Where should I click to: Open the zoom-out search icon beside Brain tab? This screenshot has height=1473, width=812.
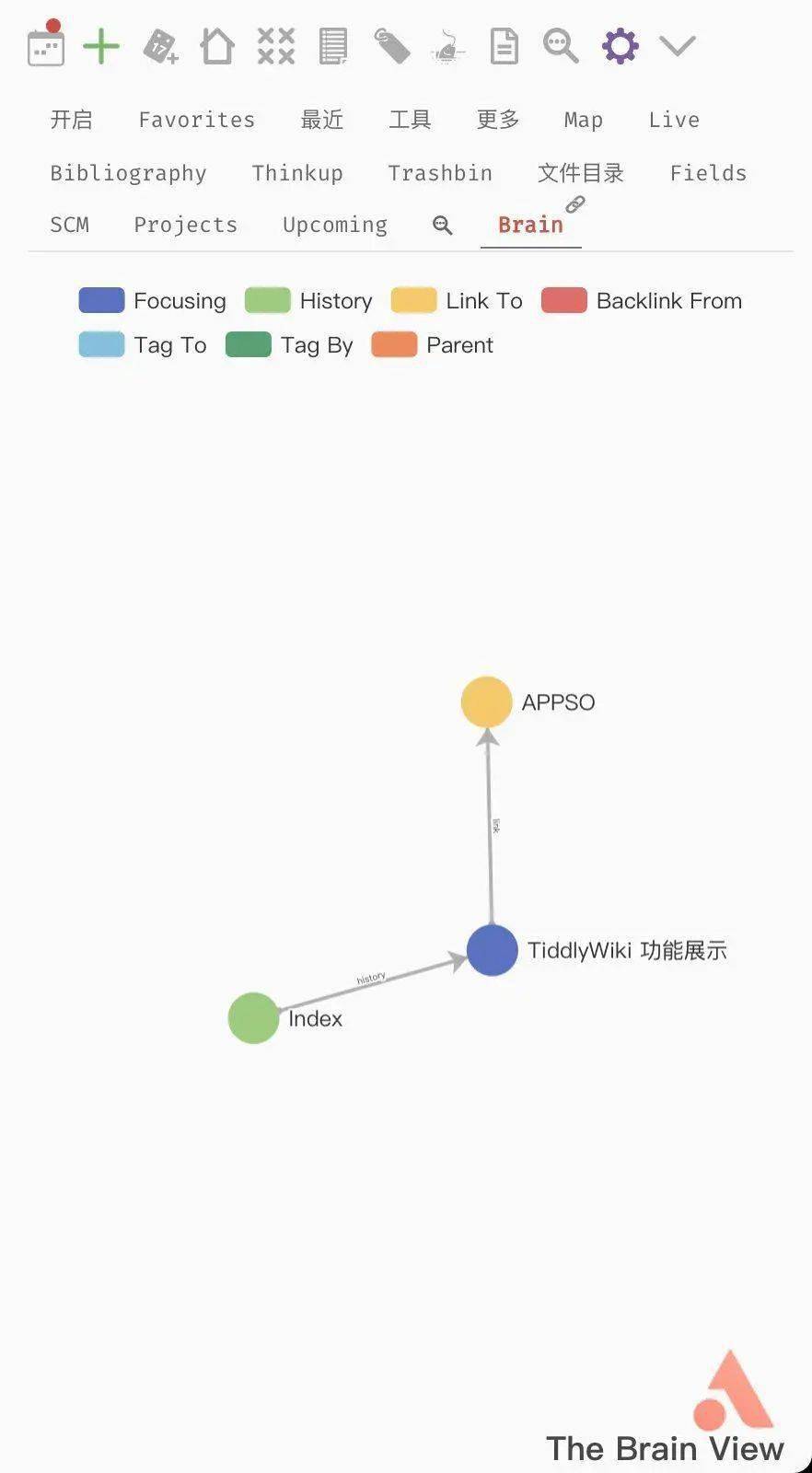coord(441,225)
